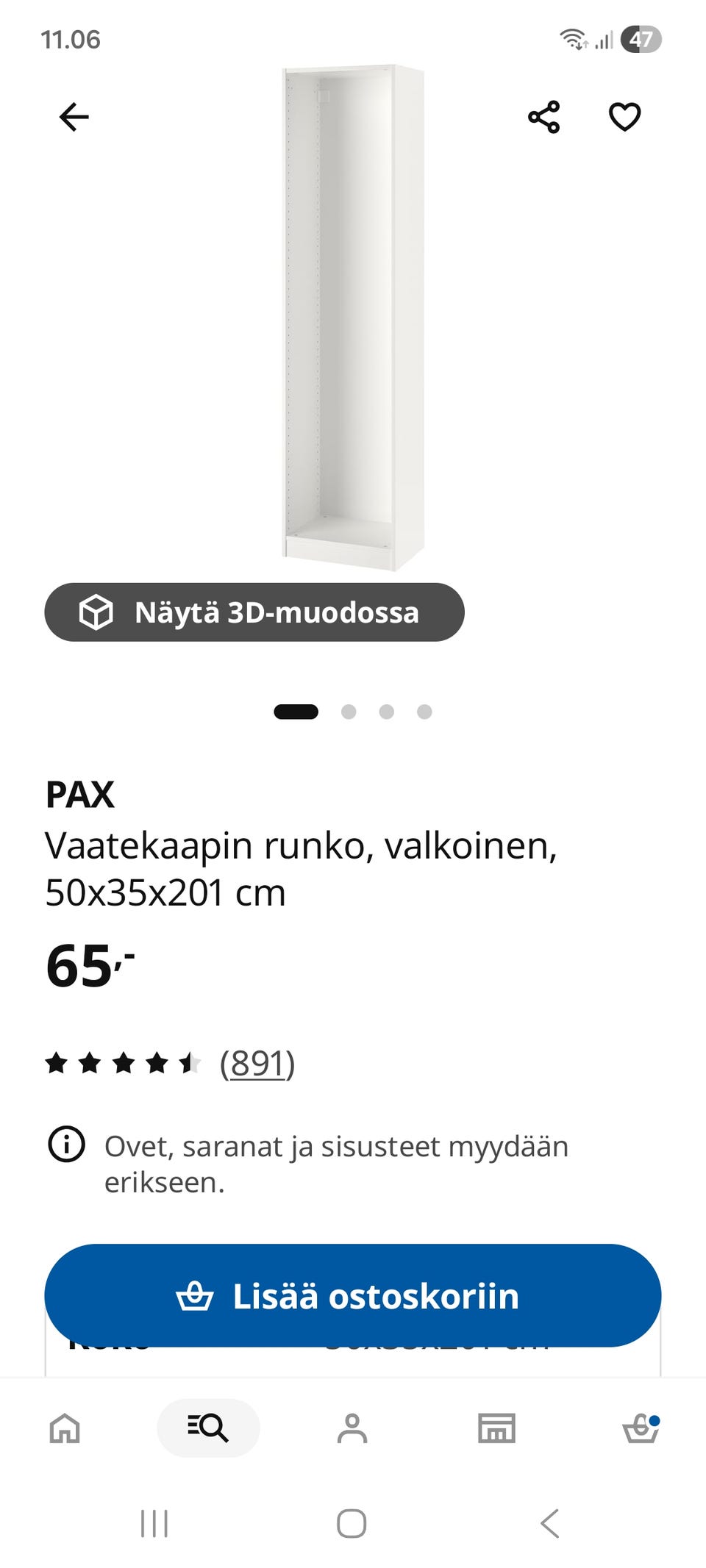Screen dimensions: 706x1568
Task: Tap Näytä 3D-muodossa button
Action: point(254,612)
